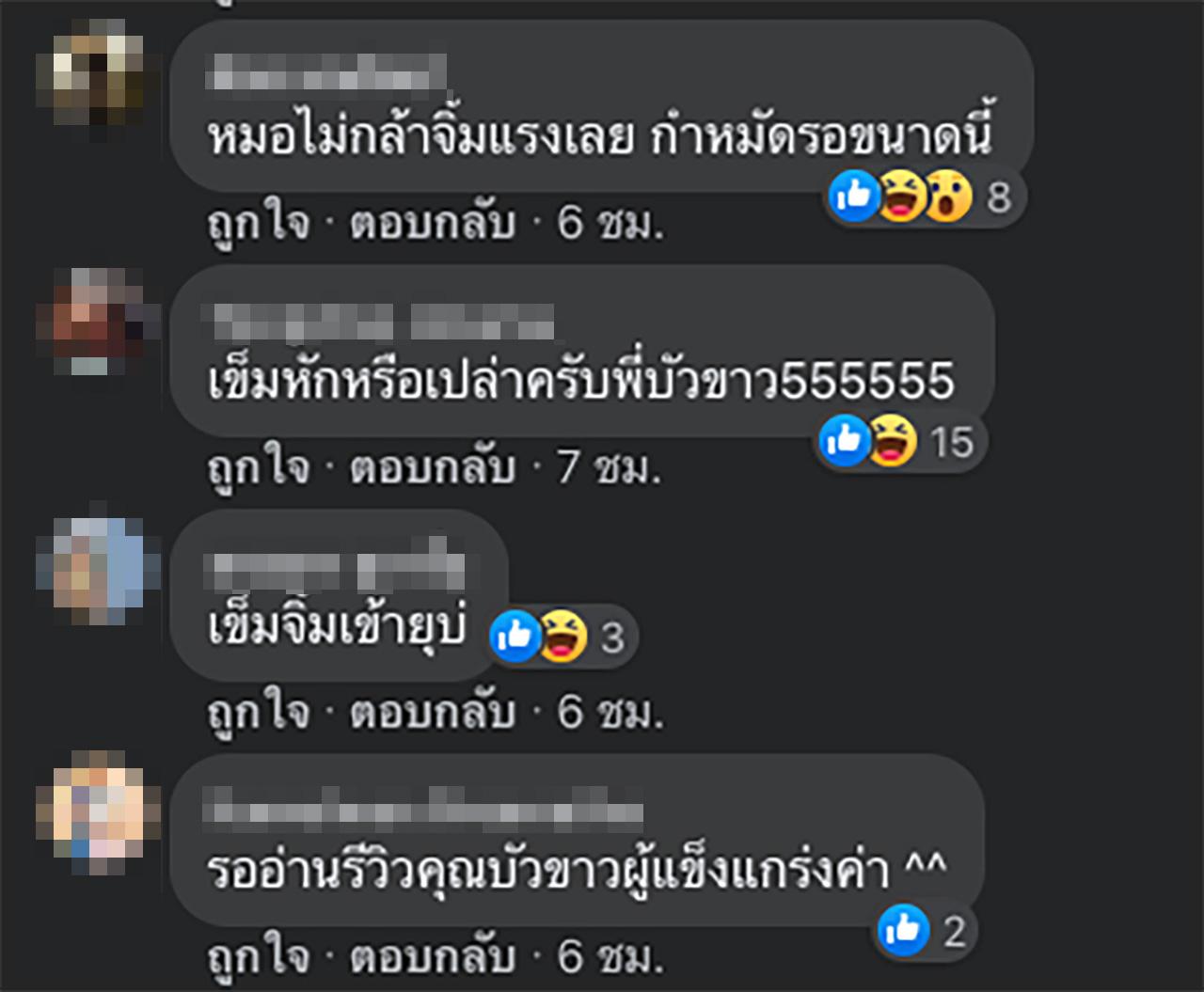Reply to the comment 'เข็มหักหรือเปล่าครับพี่บัวขาว'
The height and width of the screenshot is (992, 1204).
tap(432, 467)
